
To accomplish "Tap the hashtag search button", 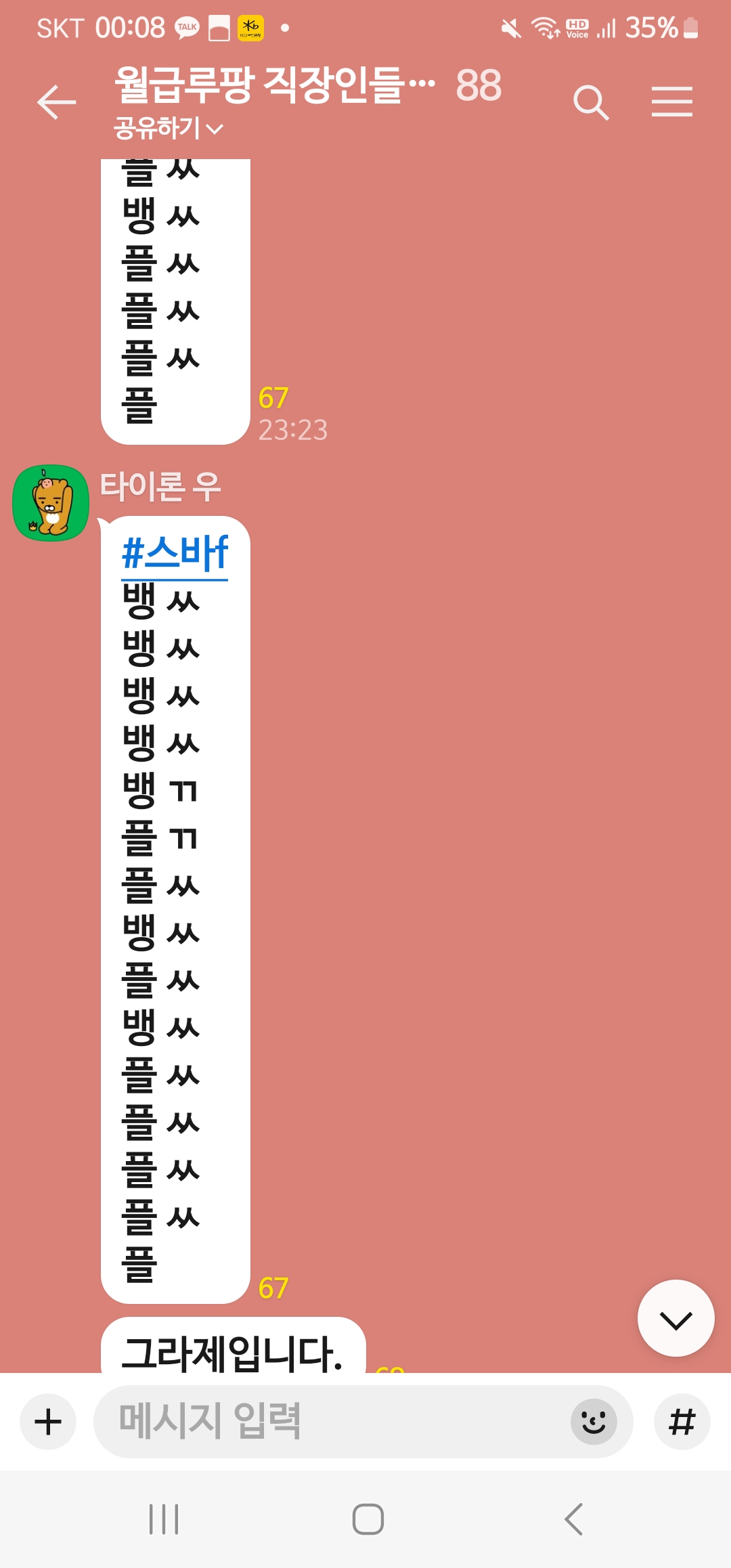I will 682,1421.
